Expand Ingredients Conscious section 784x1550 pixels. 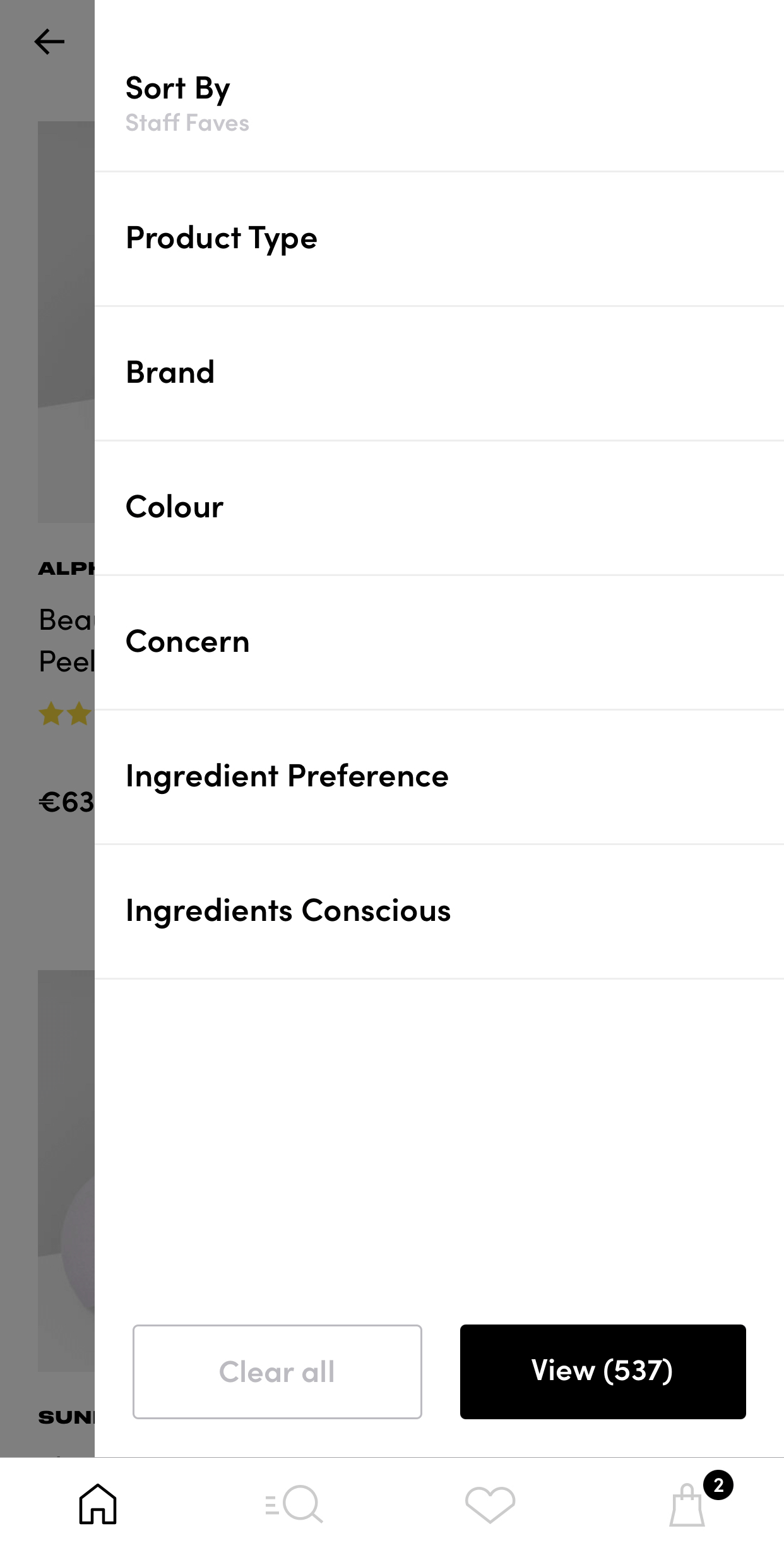pyautogui.click(x=288, y=910)
